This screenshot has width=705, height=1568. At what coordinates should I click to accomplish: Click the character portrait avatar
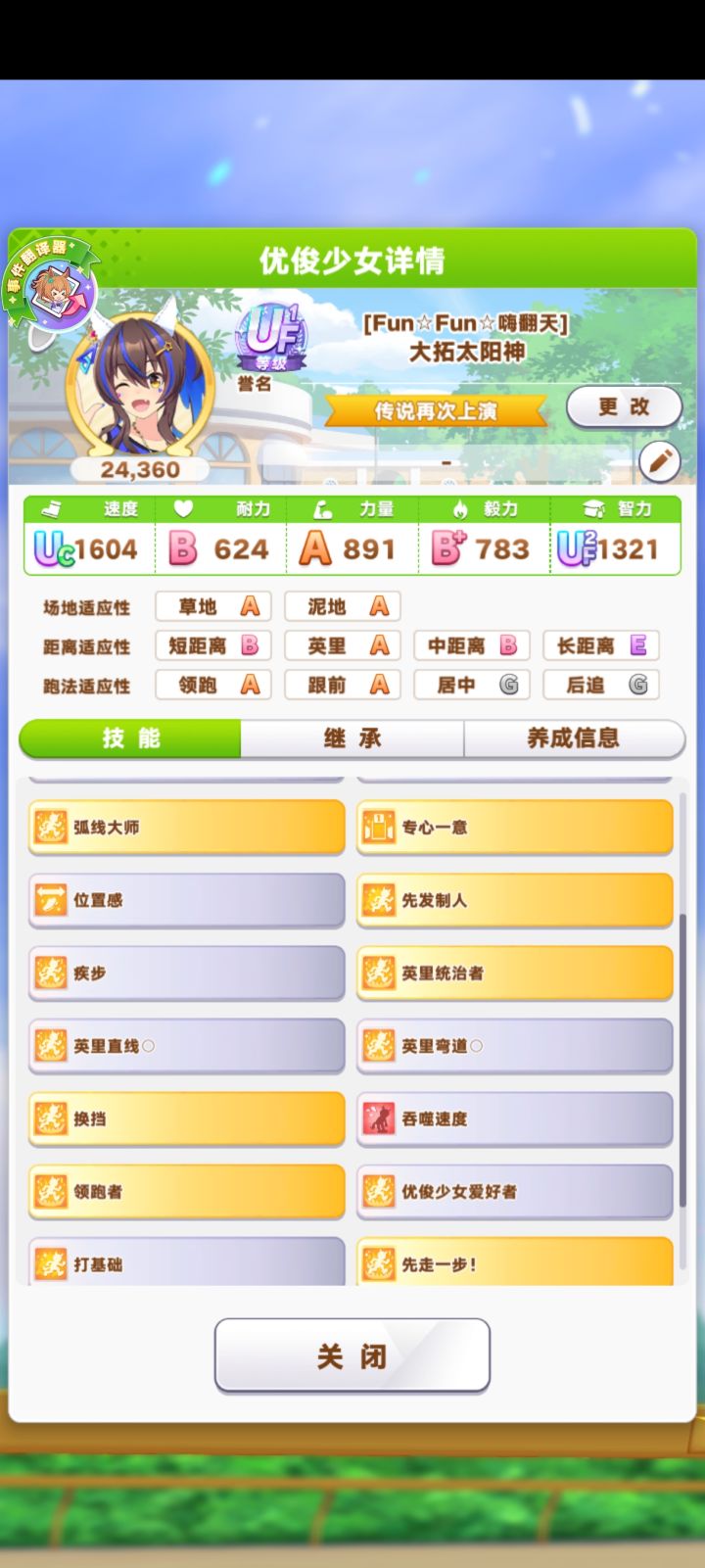(x=139, y=382)
